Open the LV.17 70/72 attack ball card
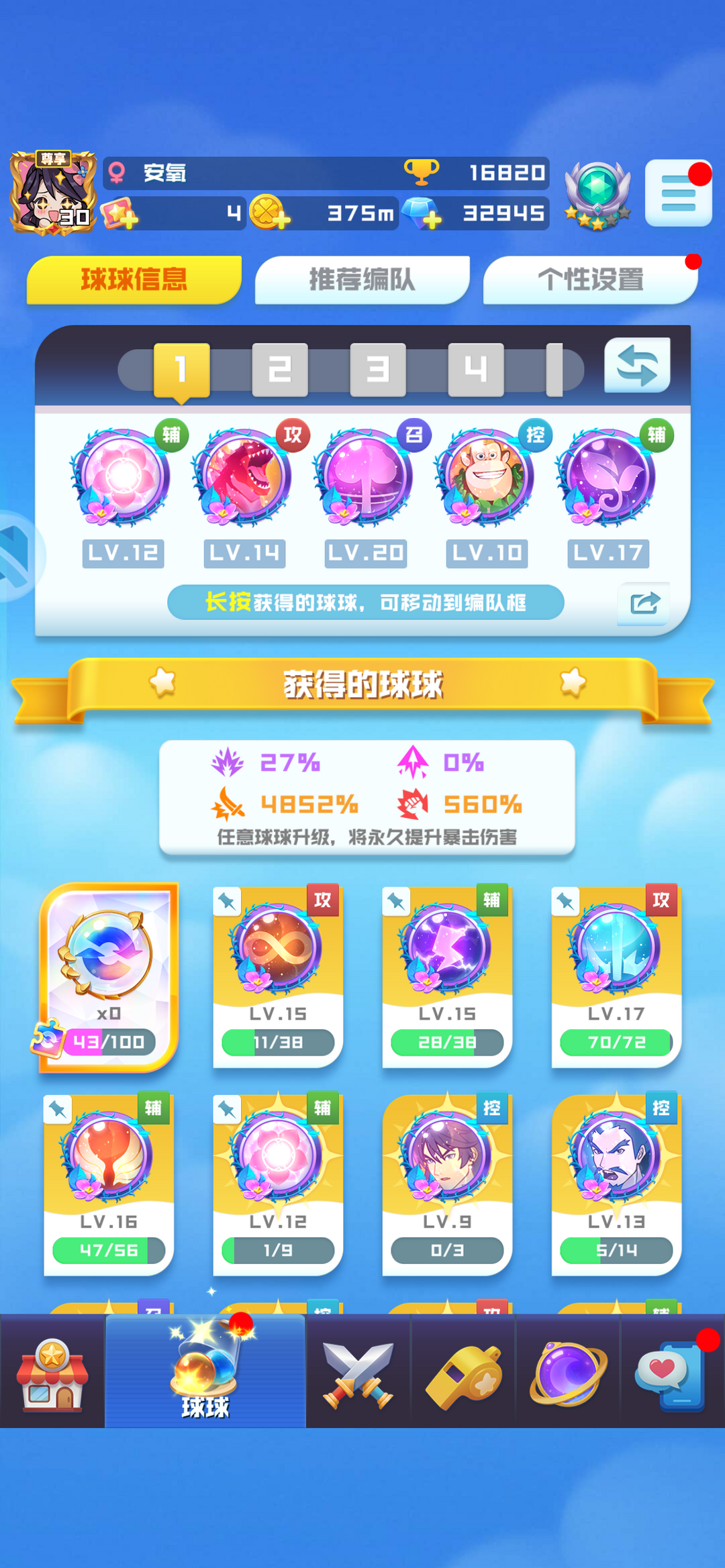Viewport: 725px width, 1568px height. point(616,976)
